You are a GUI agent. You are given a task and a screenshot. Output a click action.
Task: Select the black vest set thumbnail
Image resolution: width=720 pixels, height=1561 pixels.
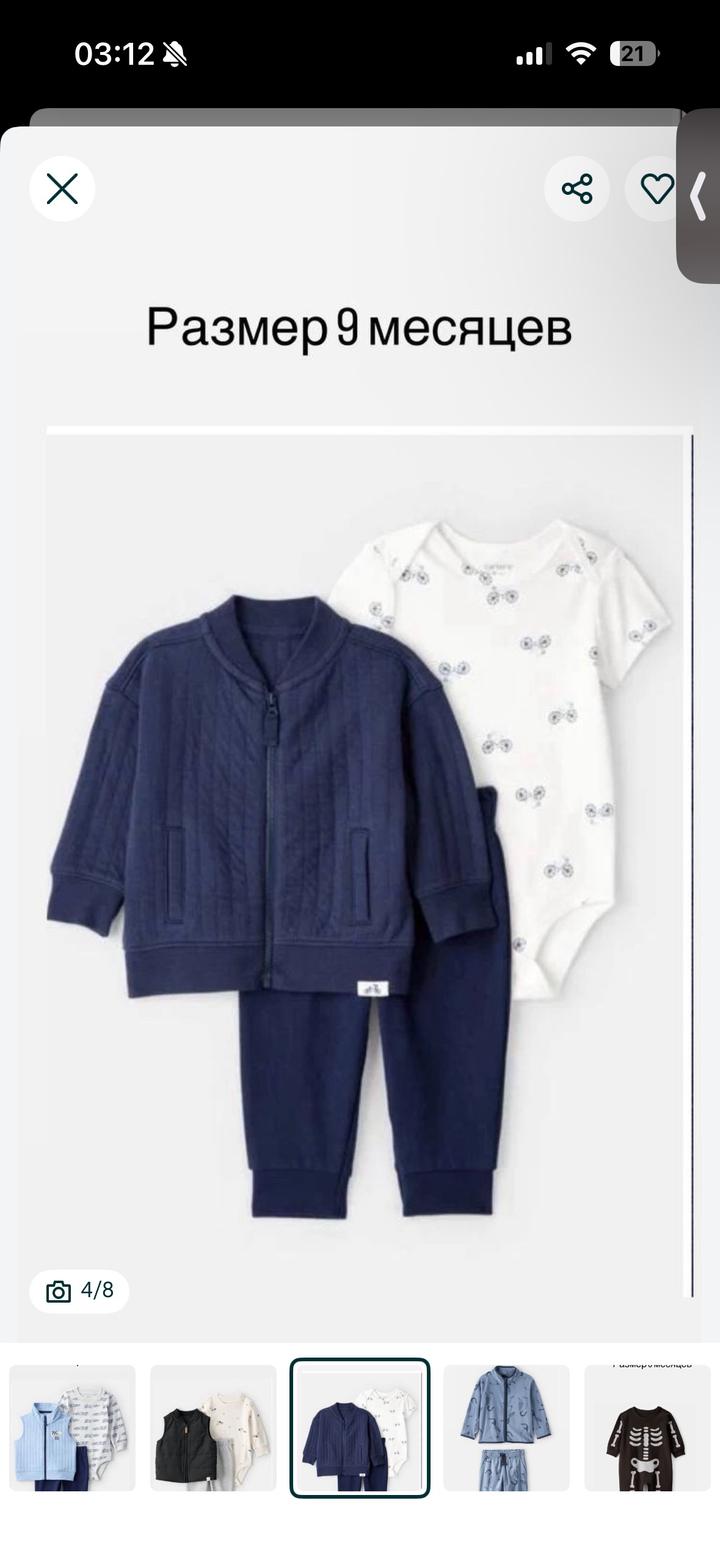[213, 1428]
